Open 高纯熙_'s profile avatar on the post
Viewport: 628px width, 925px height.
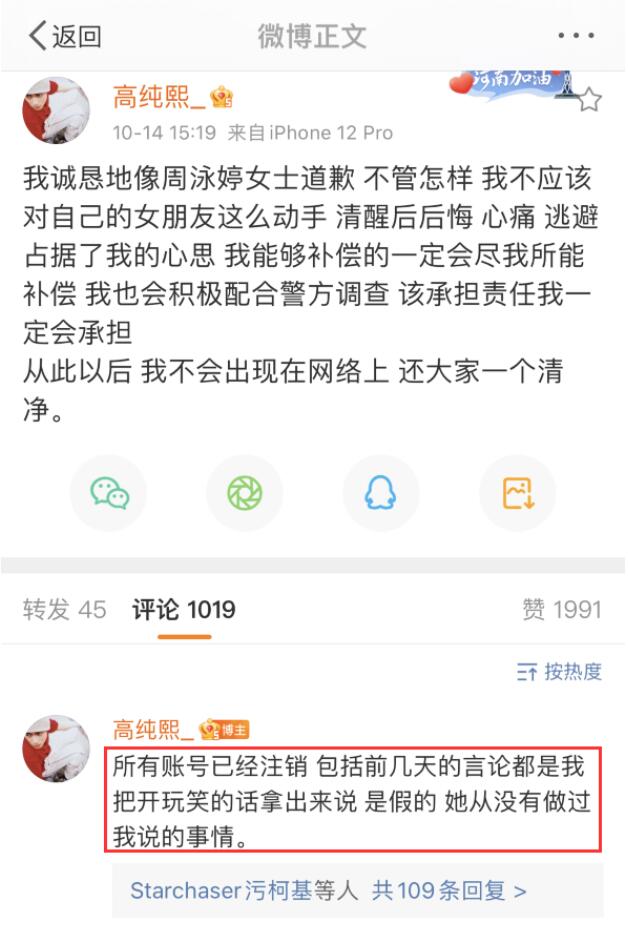[56, 110]
